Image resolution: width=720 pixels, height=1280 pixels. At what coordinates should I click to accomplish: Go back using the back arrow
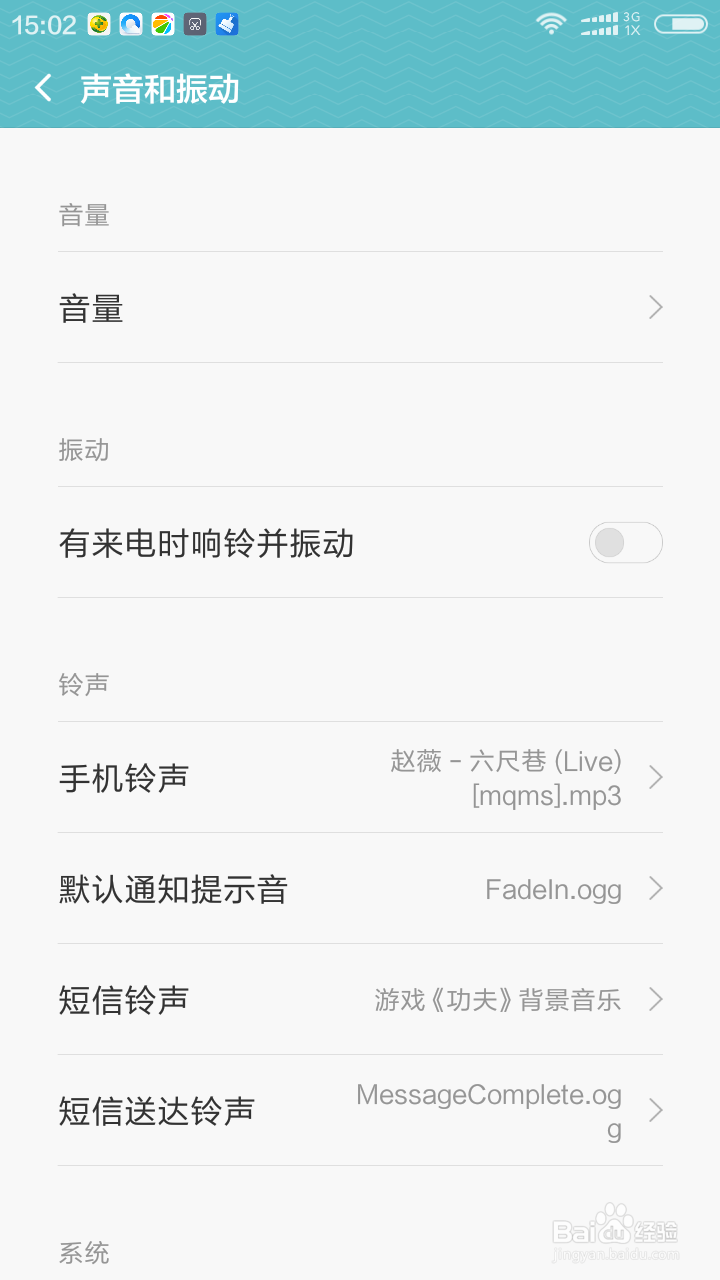[x=43, y=88]
